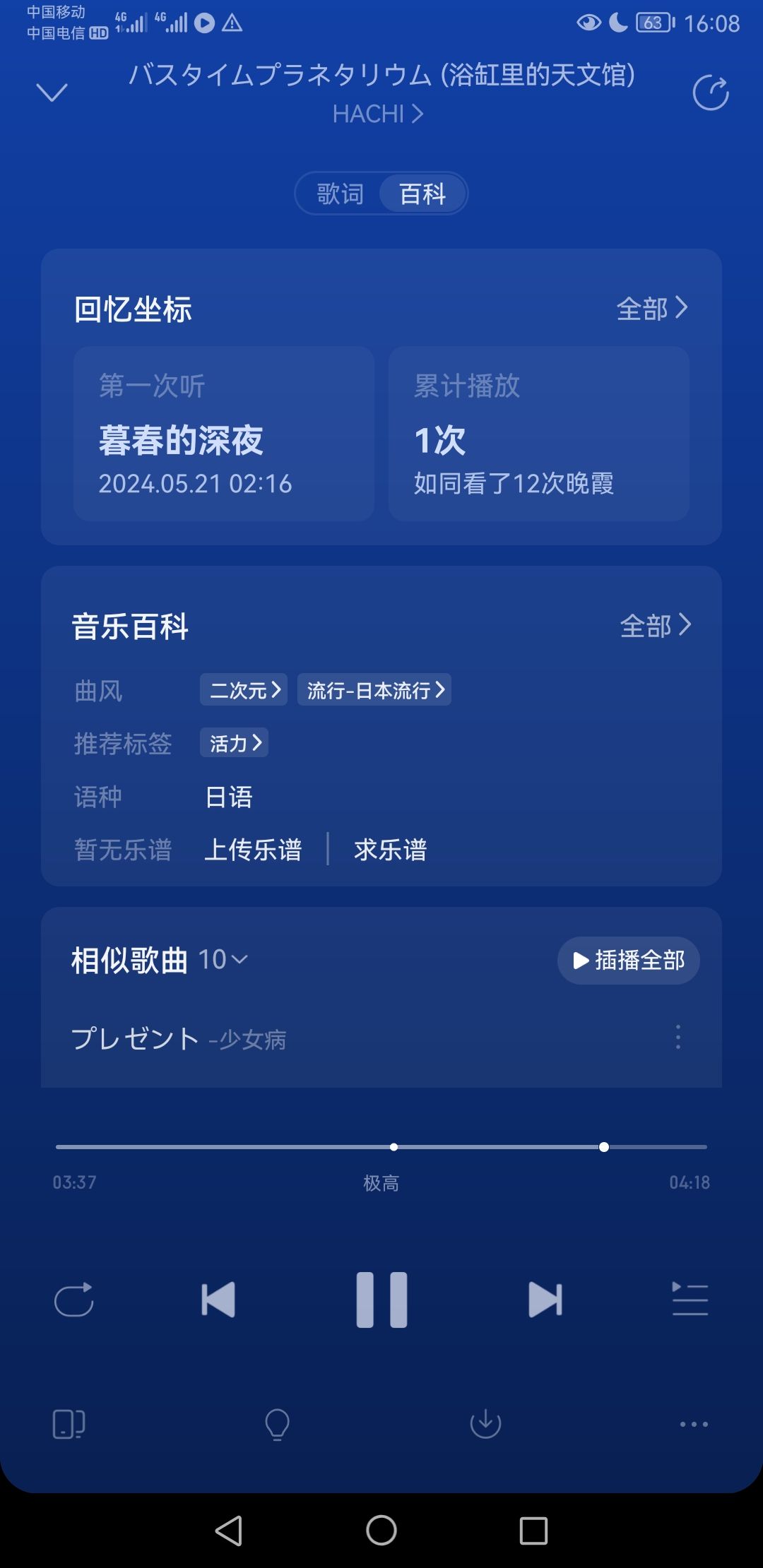Switch to the 歌词 tab

[340, 194]
